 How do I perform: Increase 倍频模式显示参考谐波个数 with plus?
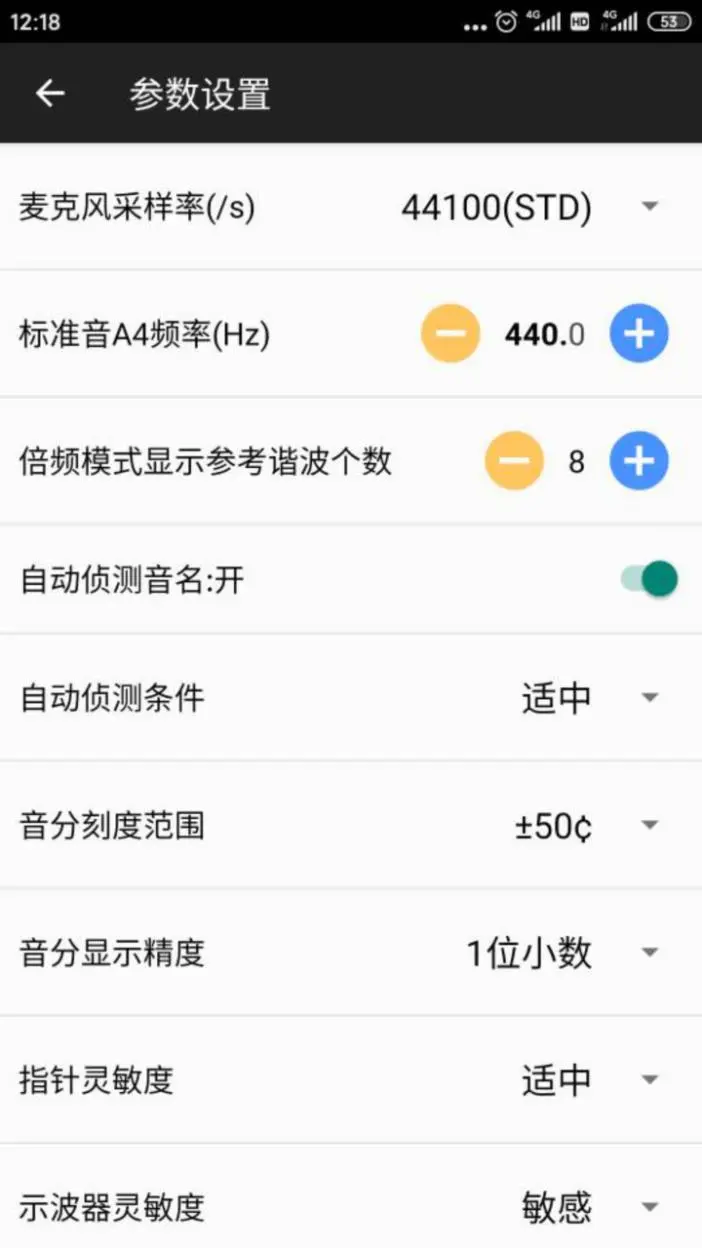pos(639,461)
